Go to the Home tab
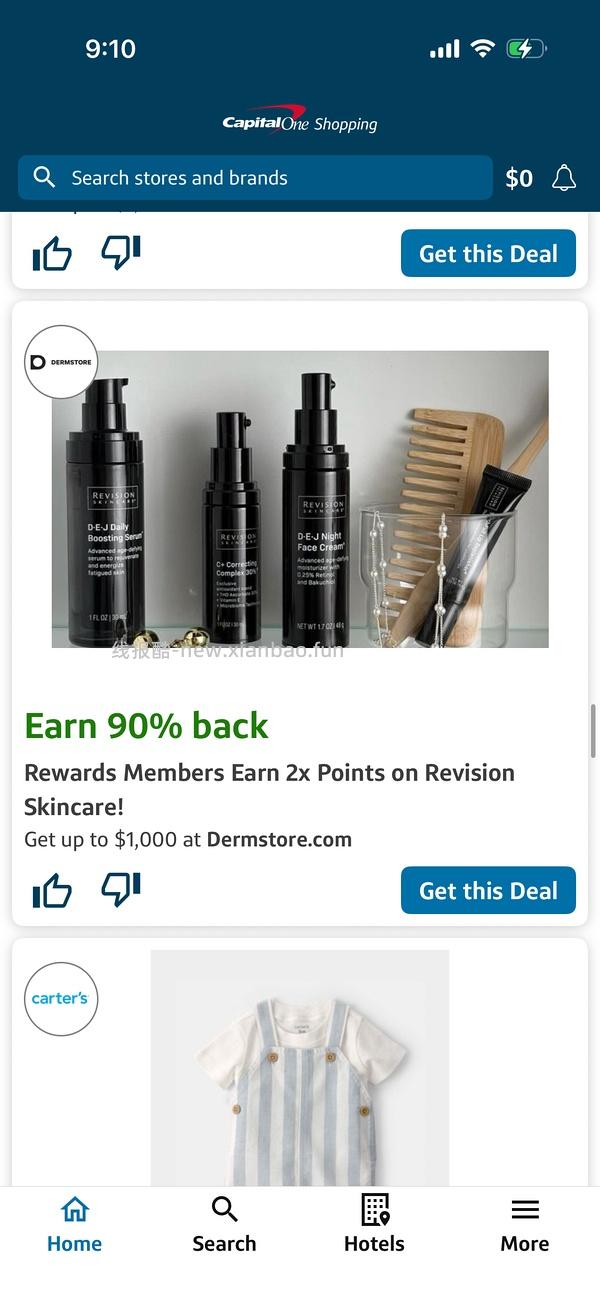The image size is (600, 1304). point(75,1224)
